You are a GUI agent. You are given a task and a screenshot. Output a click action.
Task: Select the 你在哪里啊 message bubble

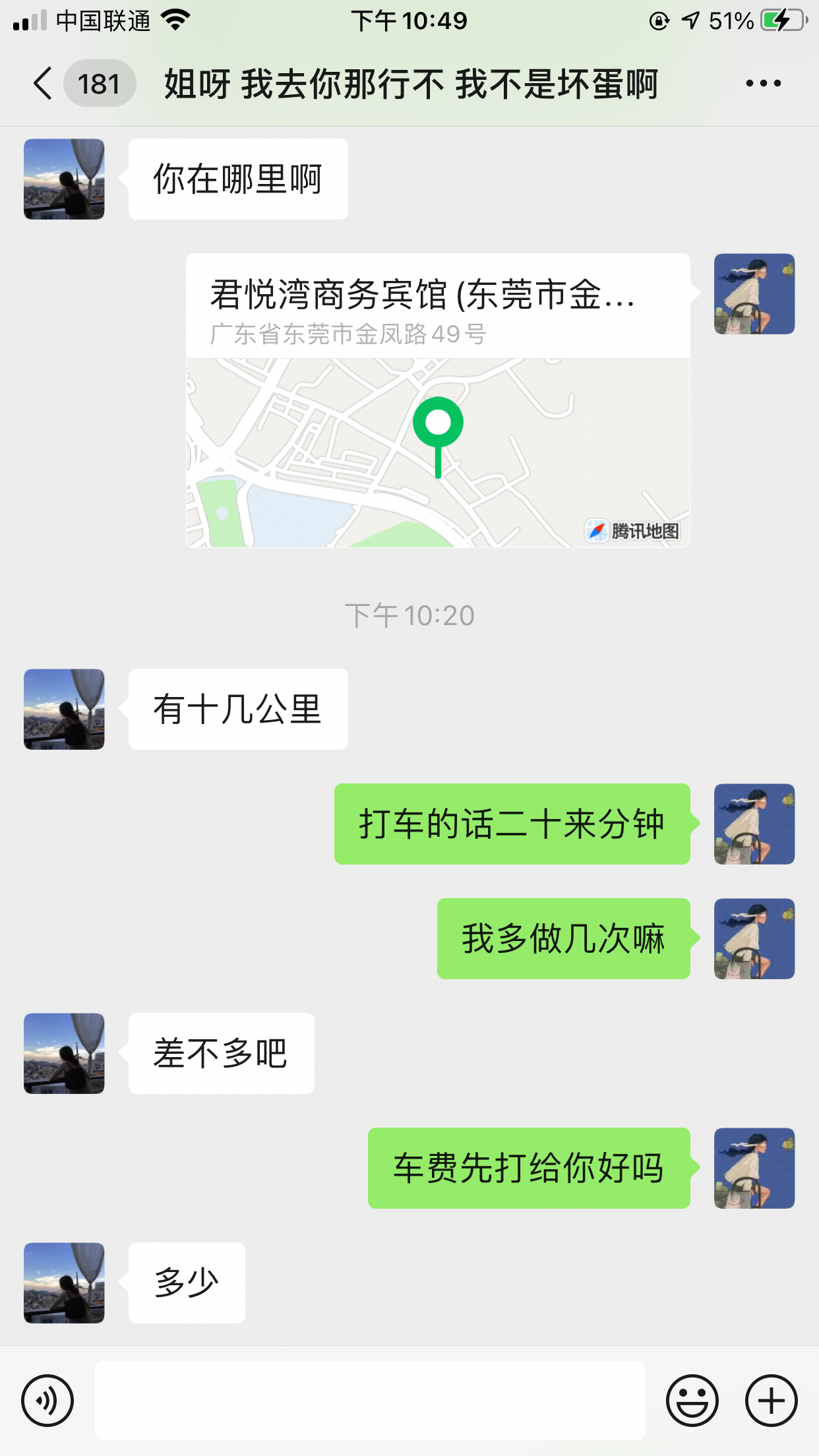point(237,178)
